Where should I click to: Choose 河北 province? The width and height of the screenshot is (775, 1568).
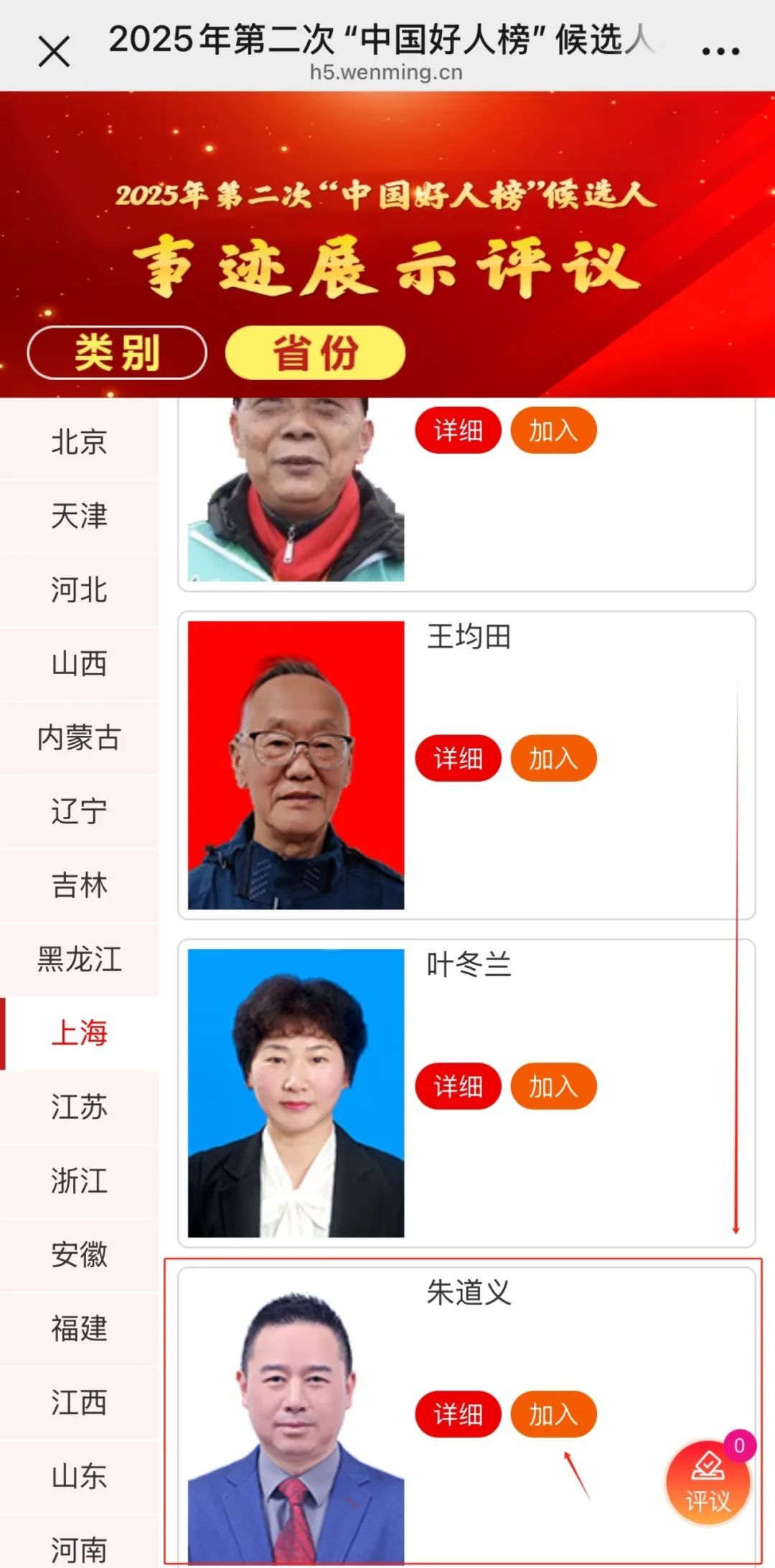point(79,590)
